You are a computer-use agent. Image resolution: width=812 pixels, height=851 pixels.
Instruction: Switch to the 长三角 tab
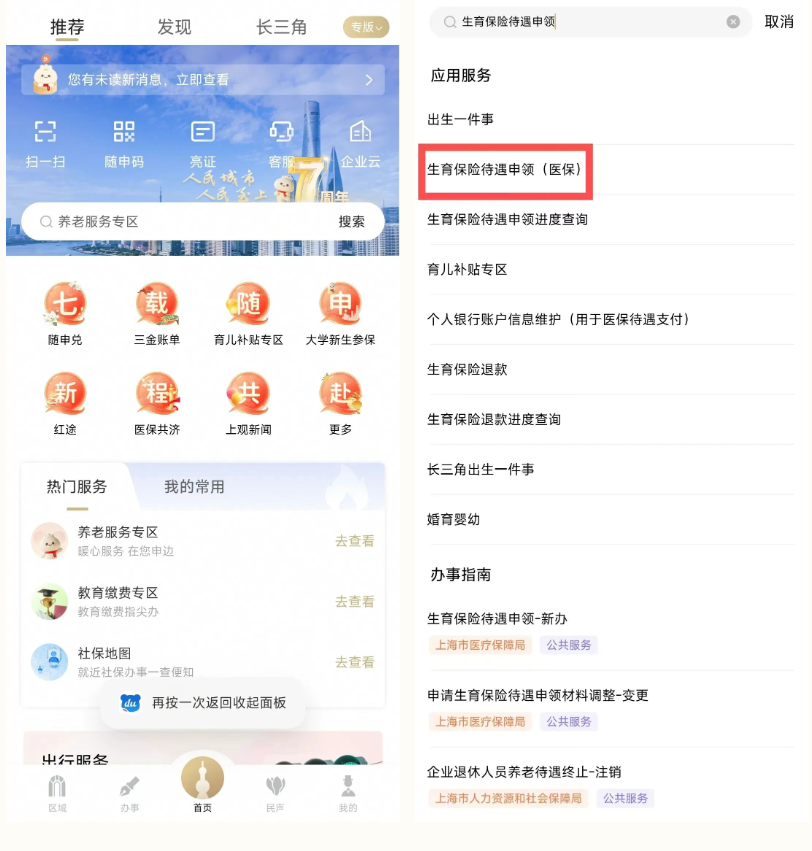tap(281, 27)
